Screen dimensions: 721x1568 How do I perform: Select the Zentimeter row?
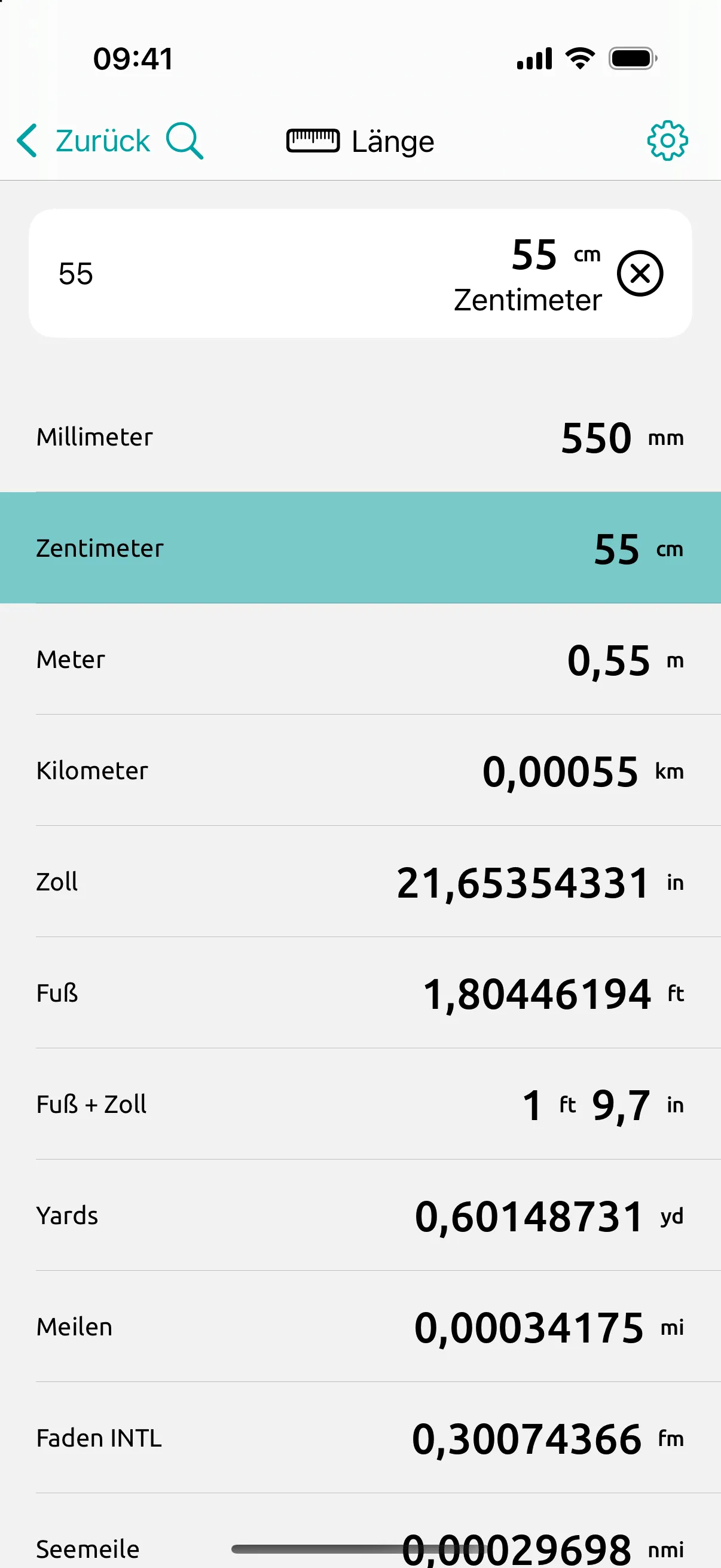(360, 548)
